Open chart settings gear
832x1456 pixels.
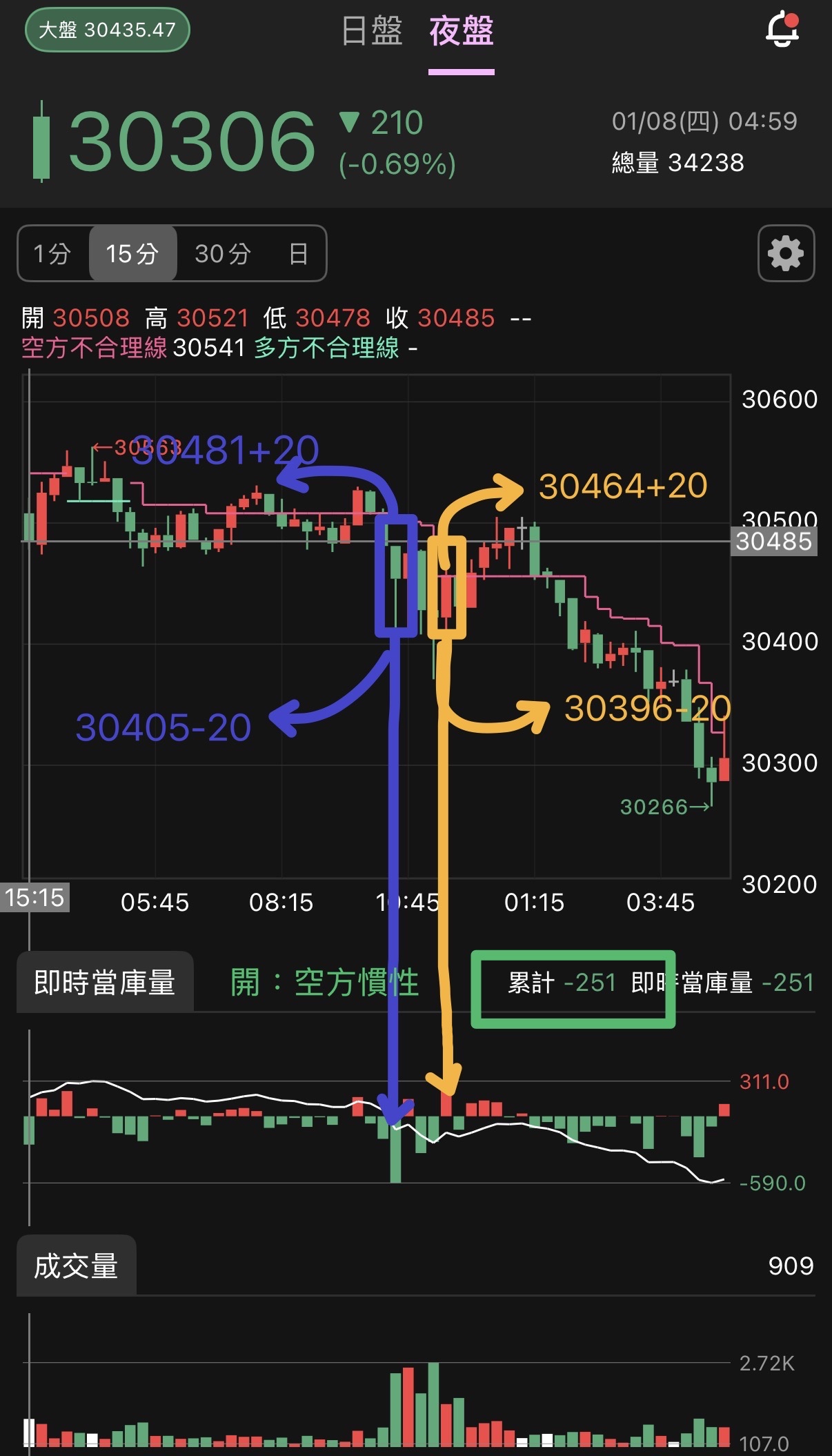click(x=786, y=253)
